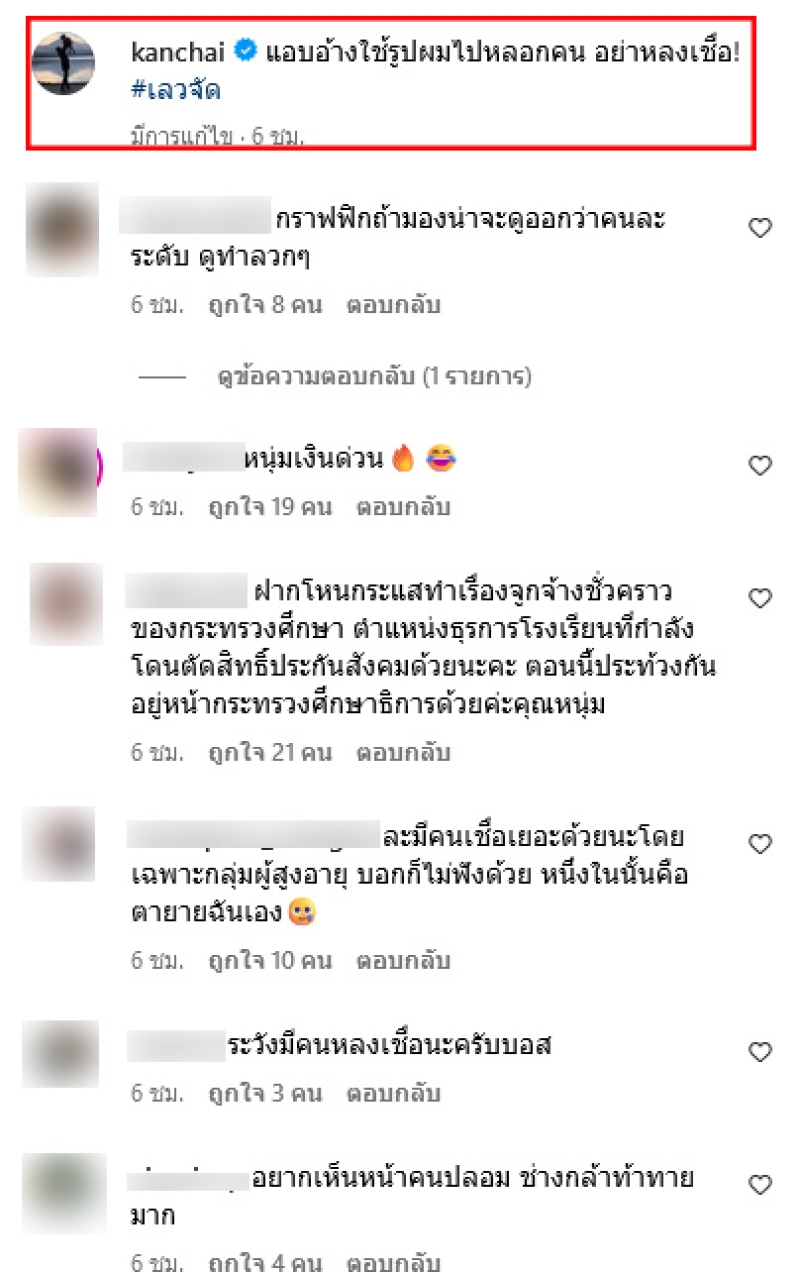Reply to the หนุ่มเงินด่วน comment
Image resolution: width=800 pixels, height=1272 pixels.
pos(403,507)
